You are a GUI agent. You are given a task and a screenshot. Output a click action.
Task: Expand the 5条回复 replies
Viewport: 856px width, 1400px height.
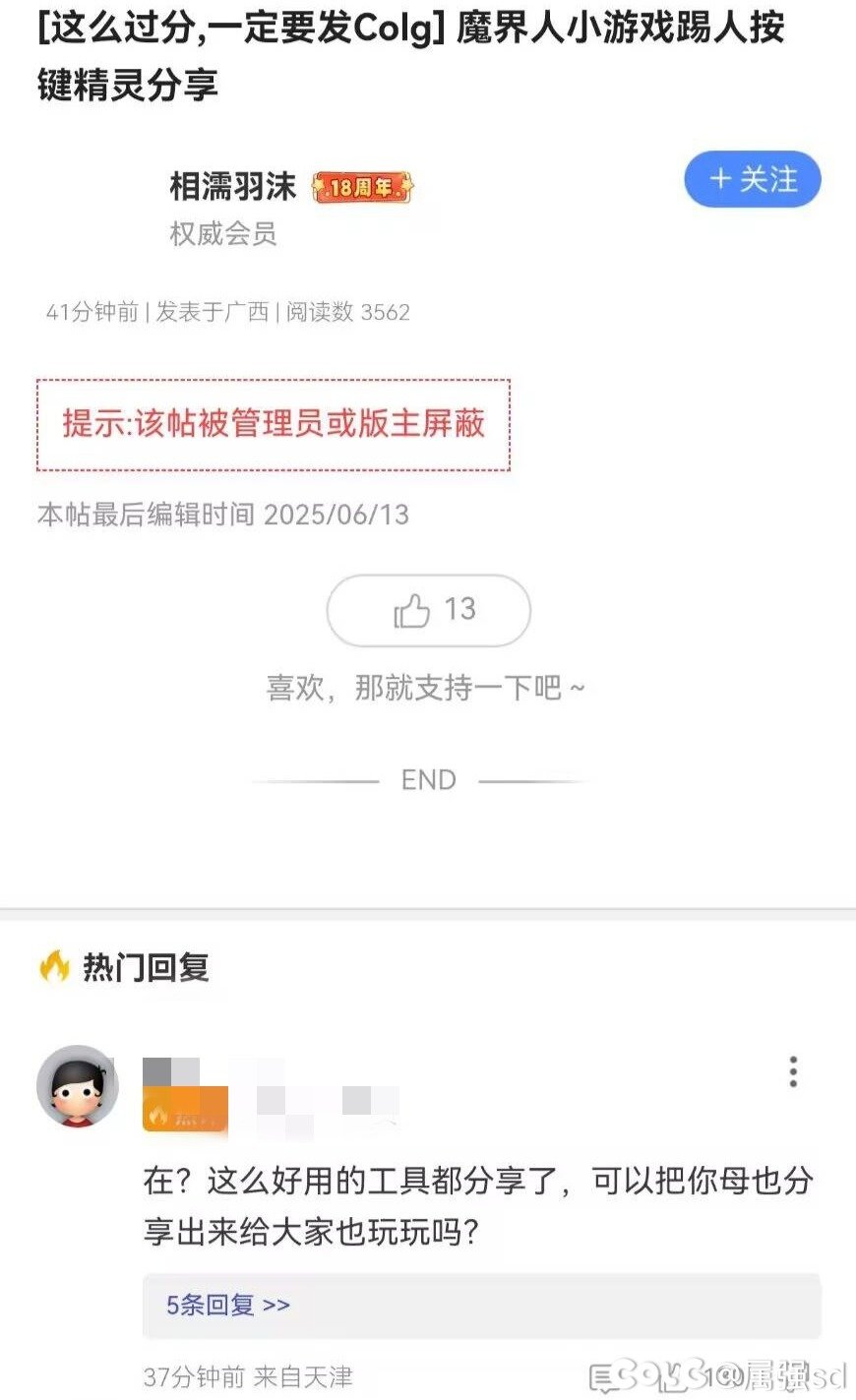(228, 1305)
